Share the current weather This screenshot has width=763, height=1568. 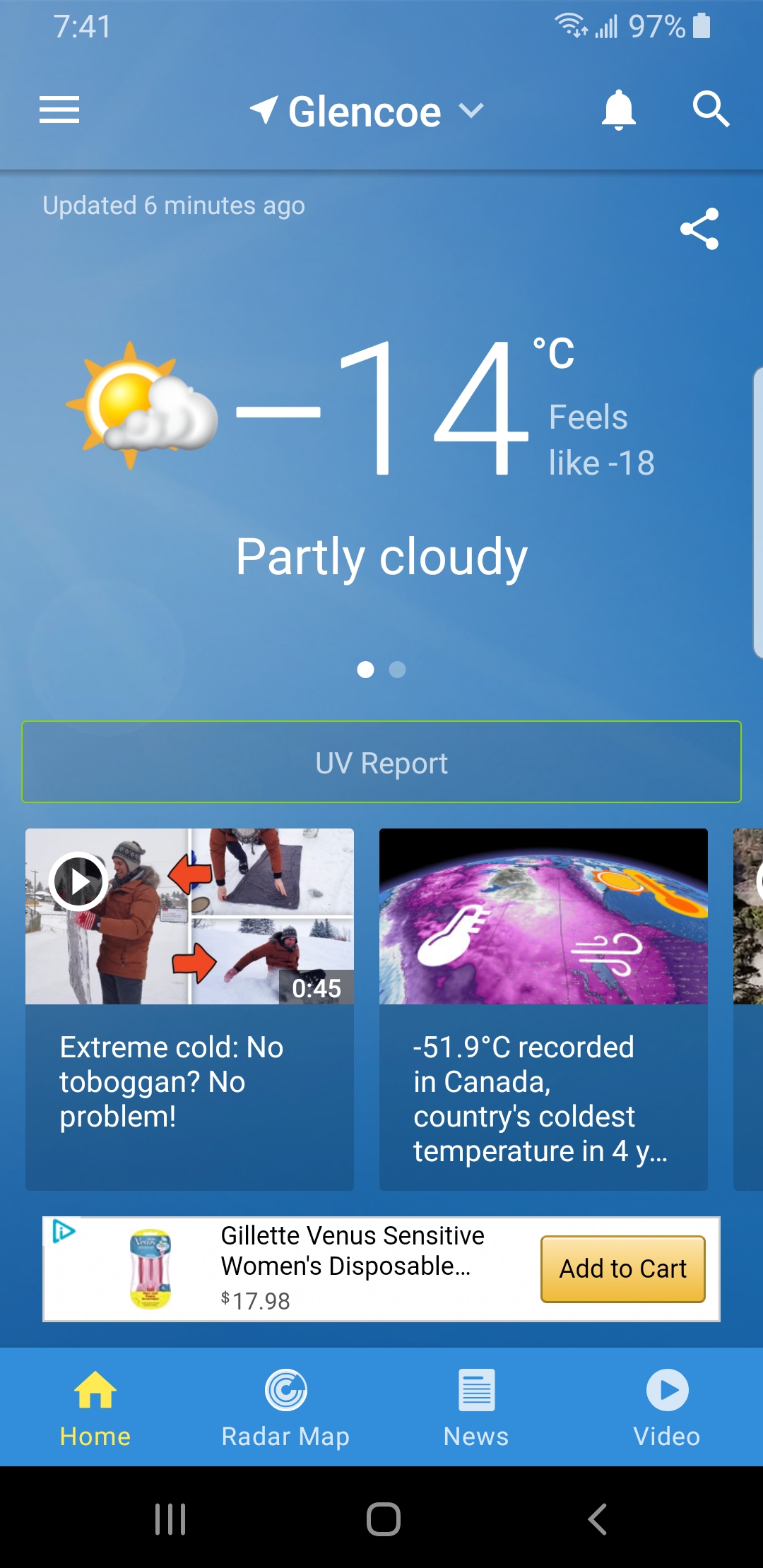pos(699,229)
